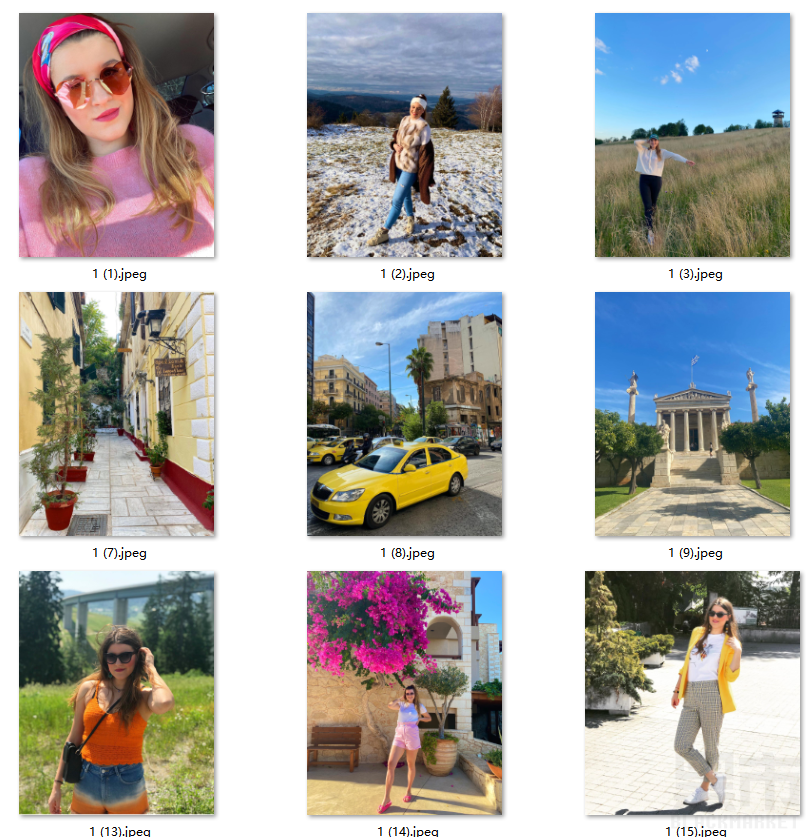810x837 pixels.
Task: Open the snowy hill photo 1 (2).jpeg
Action: tap(404, 135)
